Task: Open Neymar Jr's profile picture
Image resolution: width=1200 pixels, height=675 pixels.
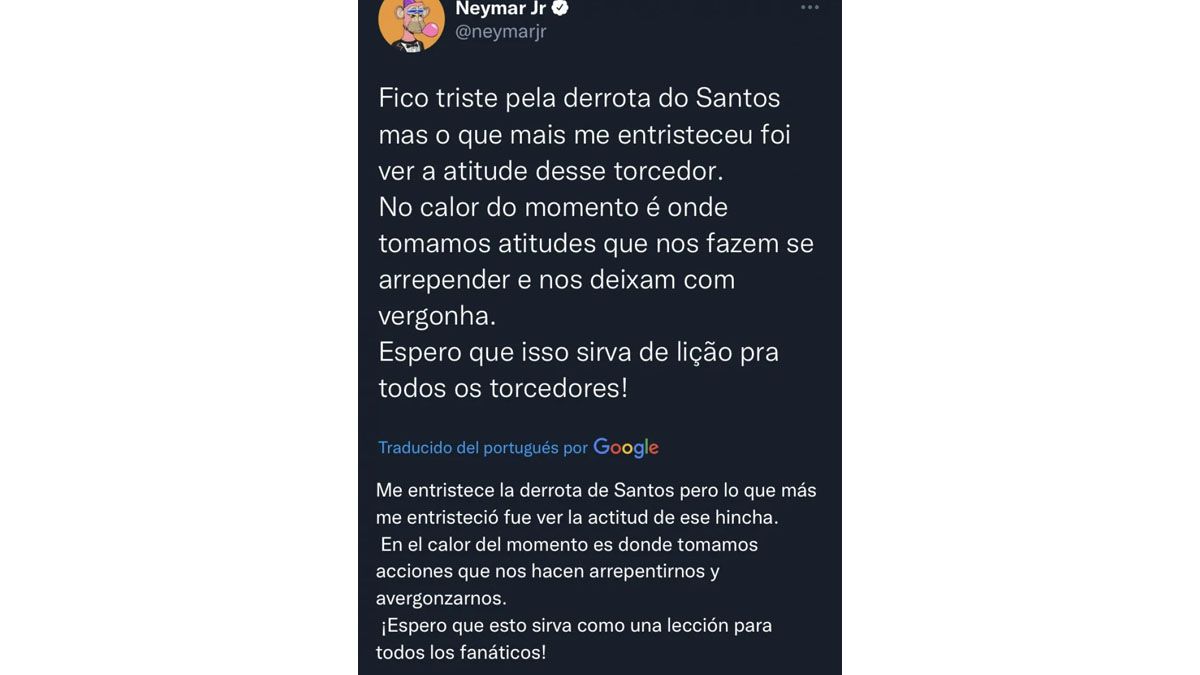Action: tap(411, 22)
